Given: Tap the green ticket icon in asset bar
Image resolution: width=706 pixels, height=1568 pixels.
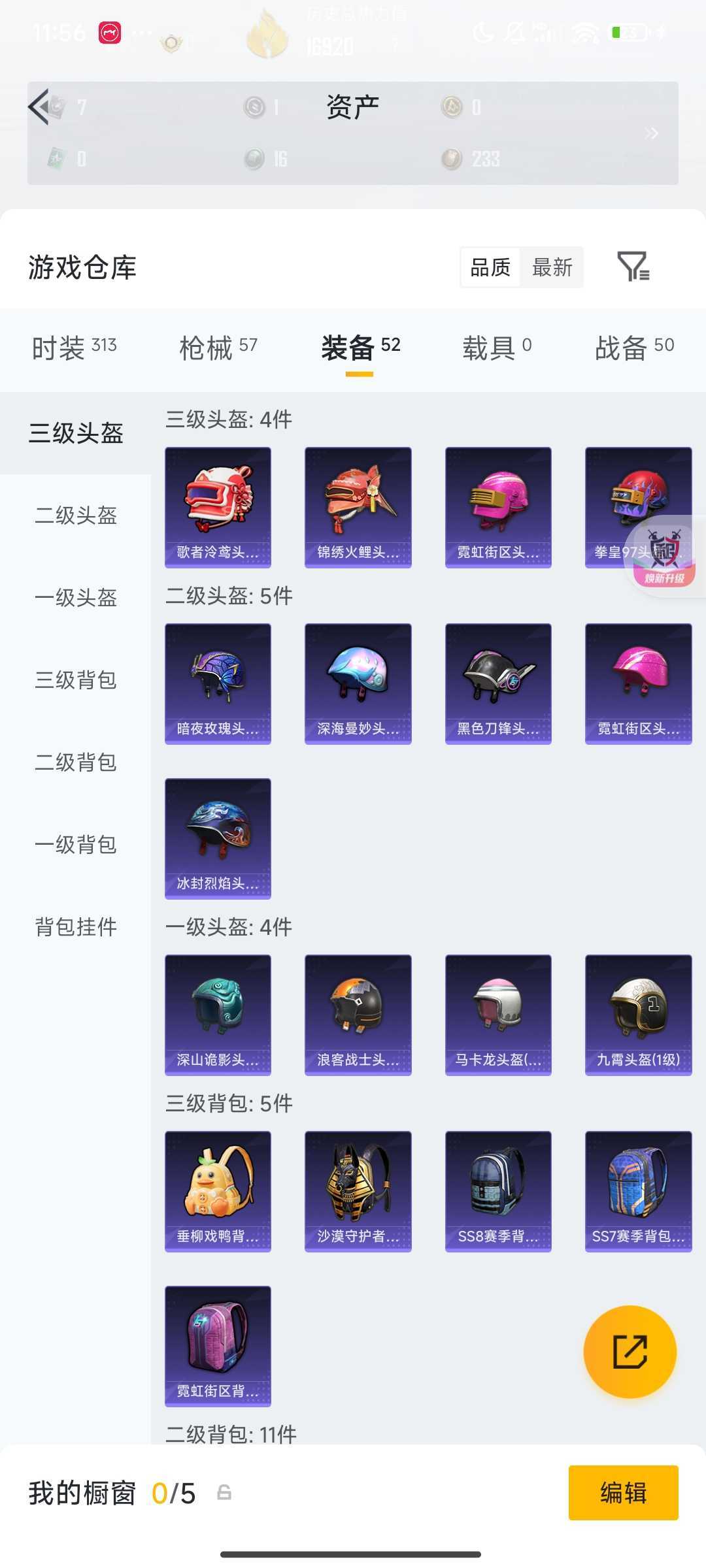Looking at the screenshot, I should (56, 159).
